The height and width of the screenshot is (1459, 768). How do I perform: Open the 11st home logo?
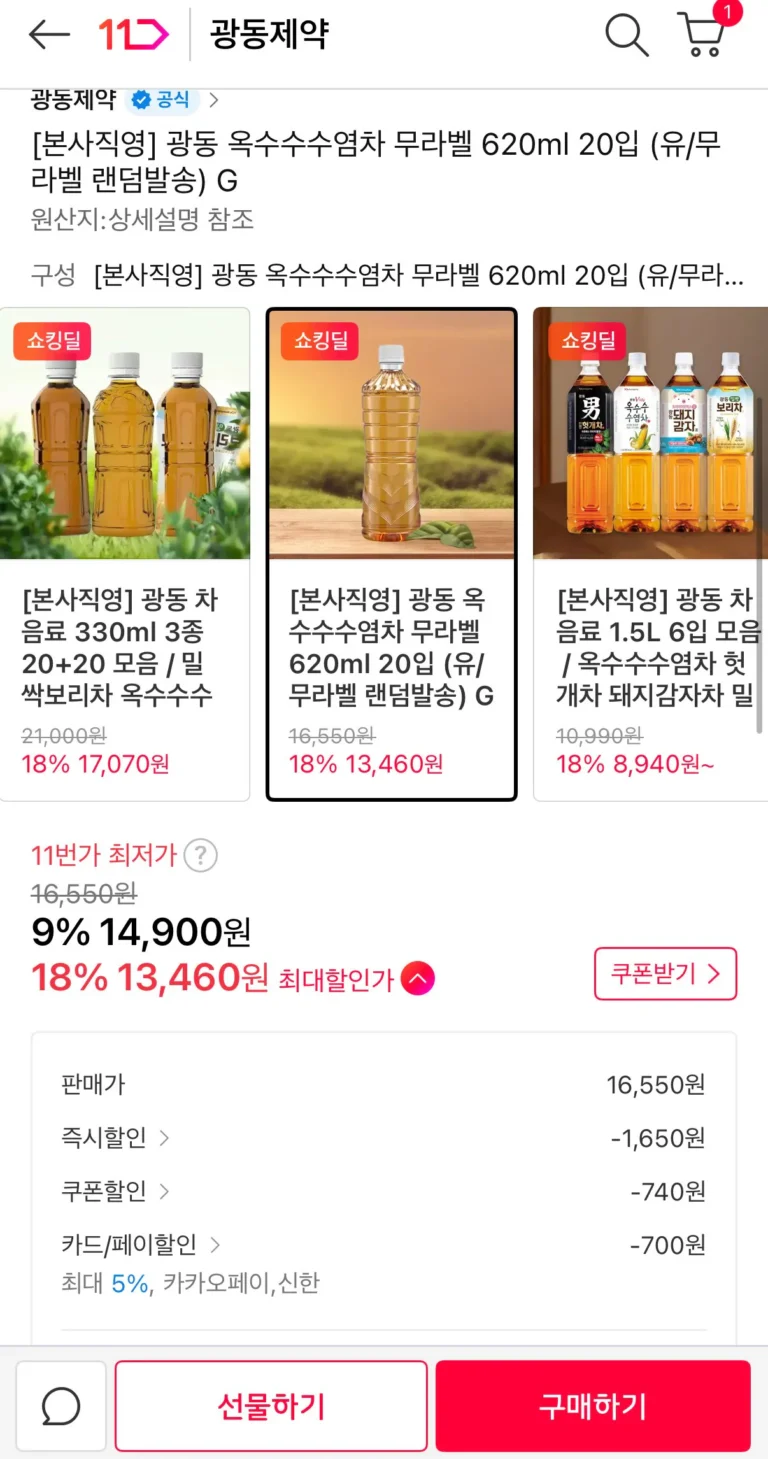coord(133,35)
